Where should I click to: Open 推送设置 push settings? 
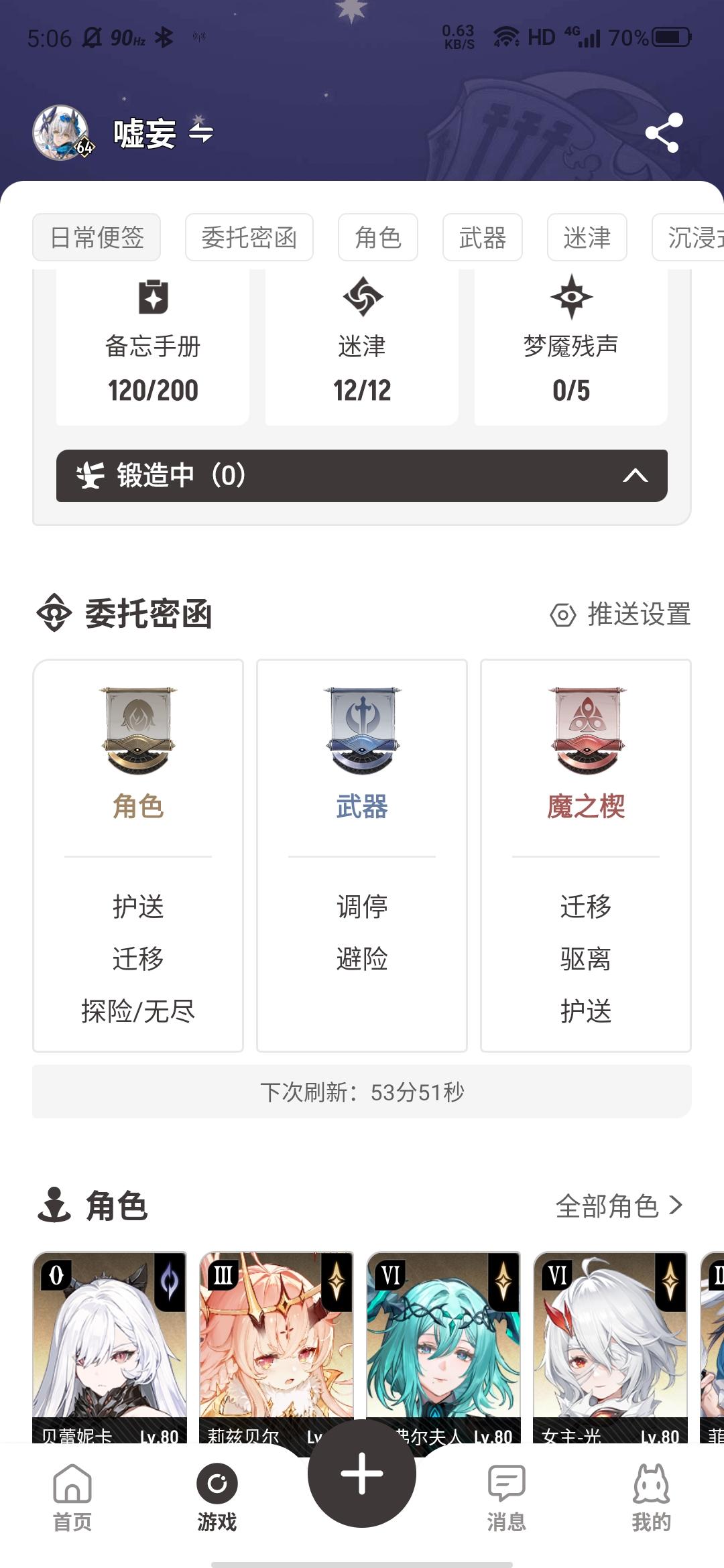tap(621, 614)
